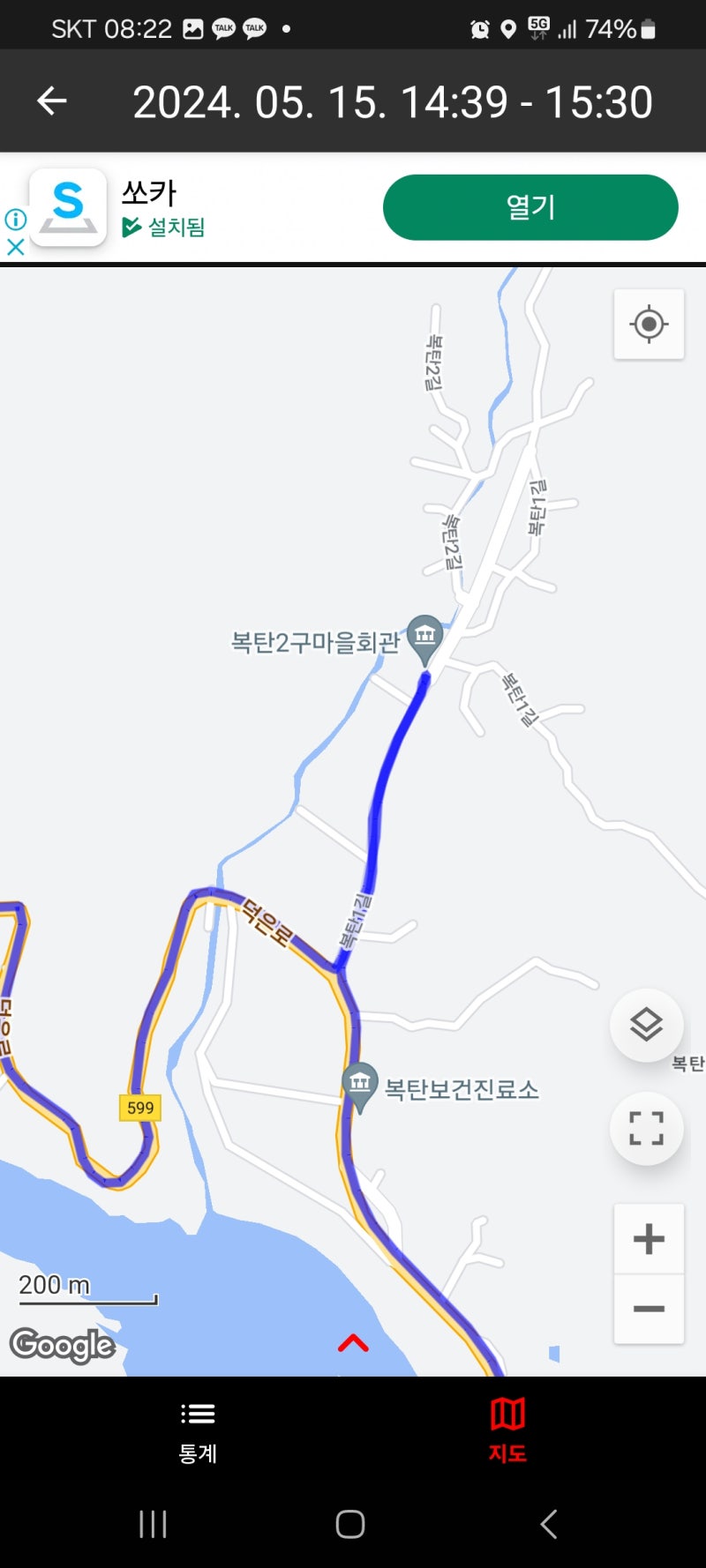
Task: Toggle the installed status checkmark
Action: 131,228
